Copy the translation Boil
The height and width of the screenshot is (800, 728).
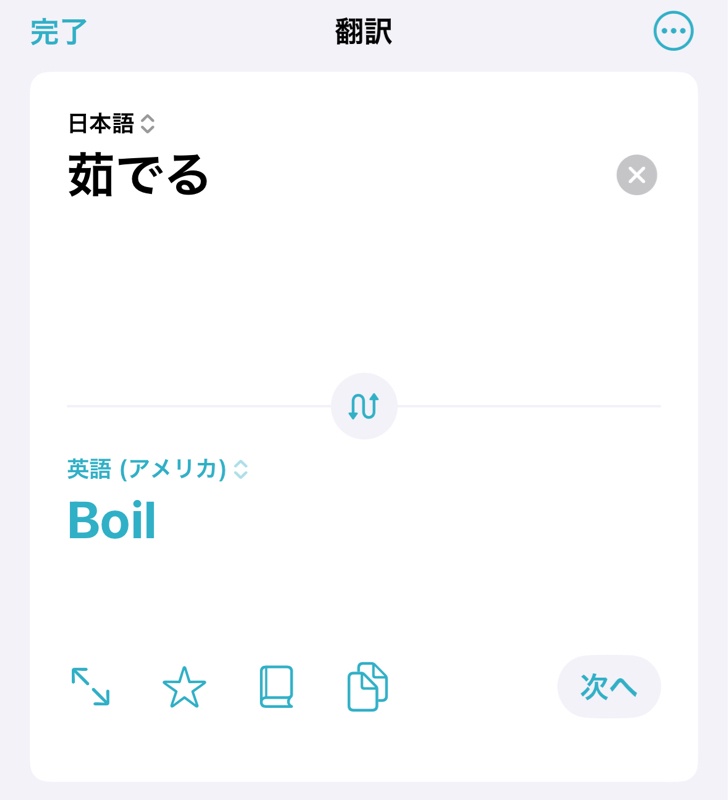pos(367,687)
